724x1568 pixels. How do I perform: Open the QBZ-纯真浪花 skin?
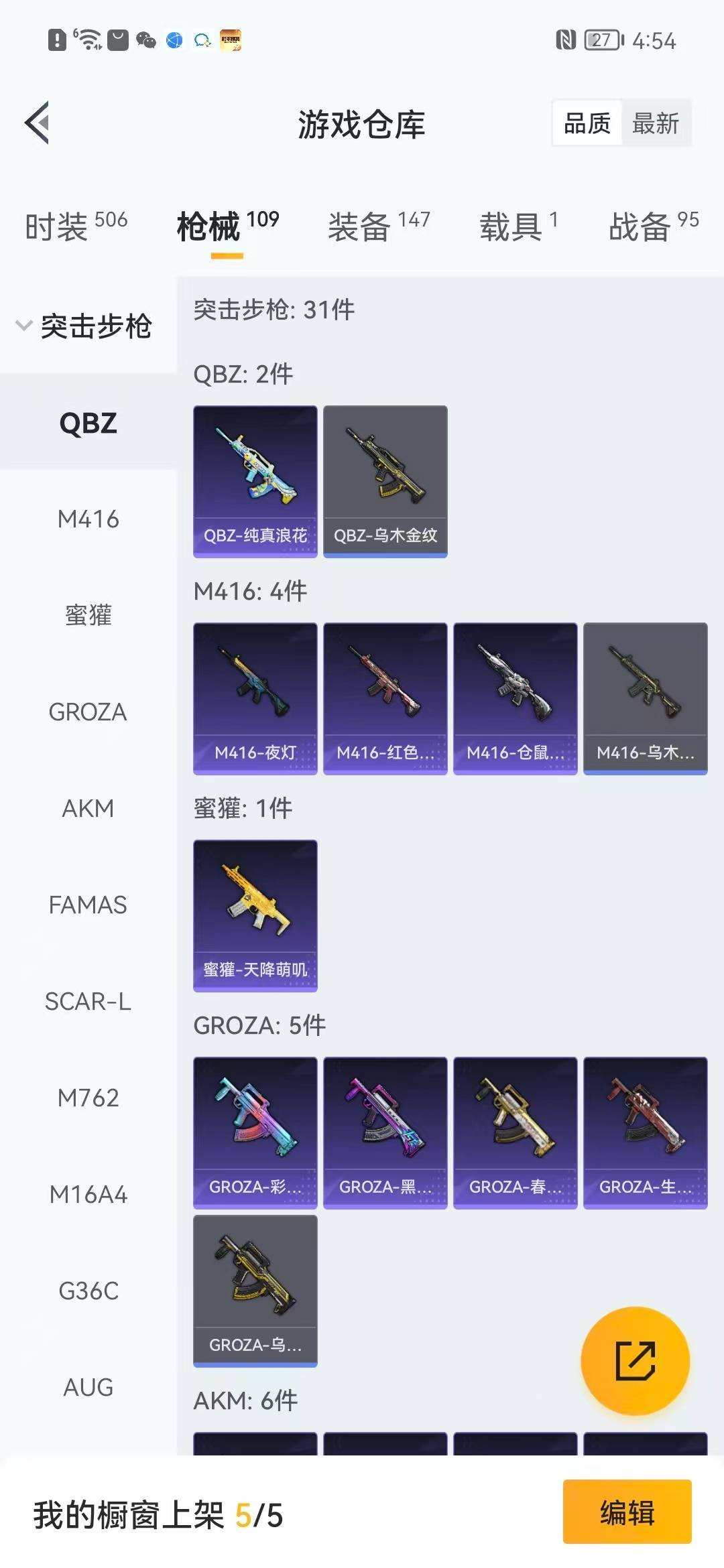click(255, 481)
